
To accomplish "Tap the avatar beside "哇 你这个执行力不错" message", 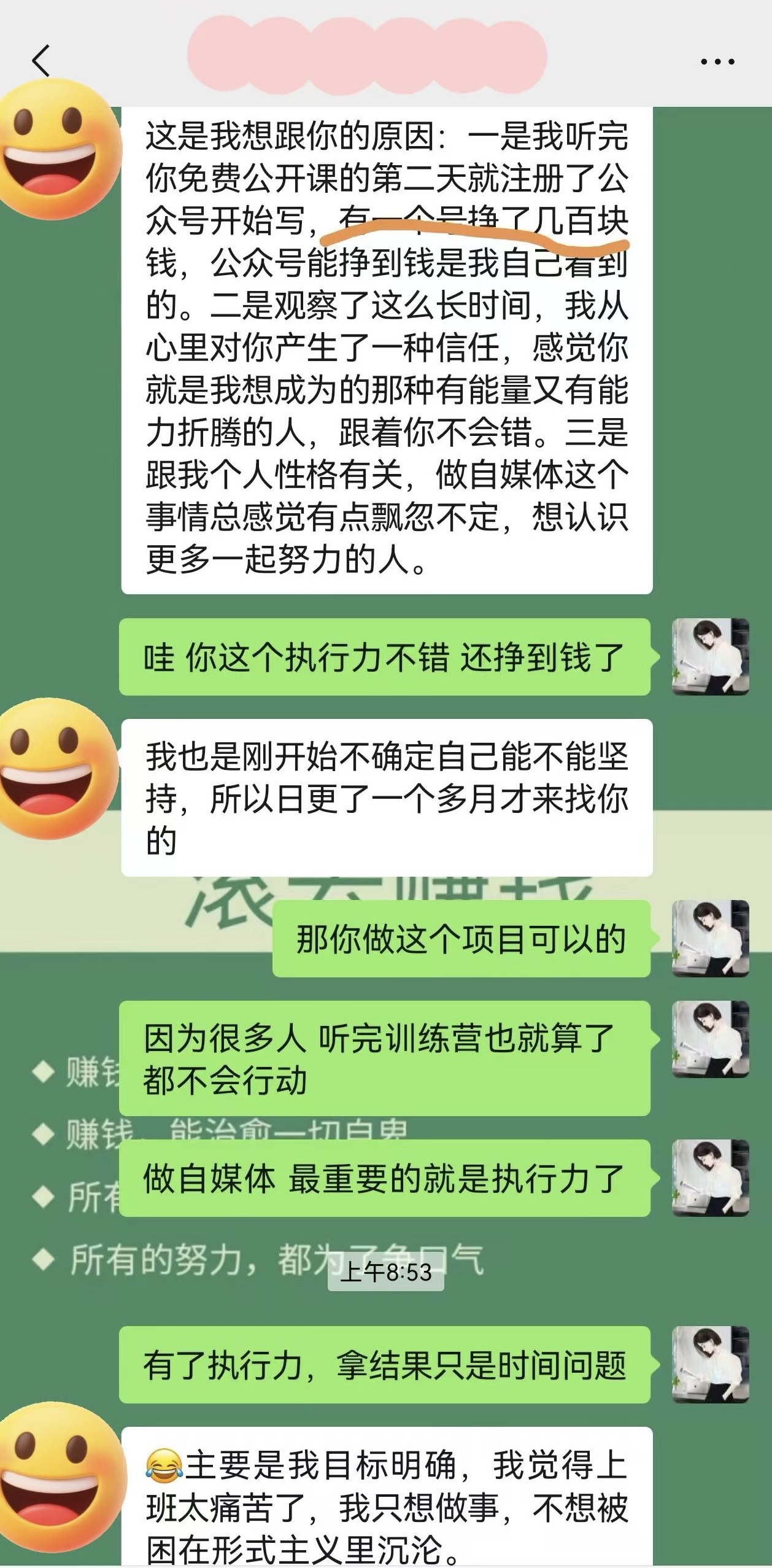I will (x=711, y=656).
